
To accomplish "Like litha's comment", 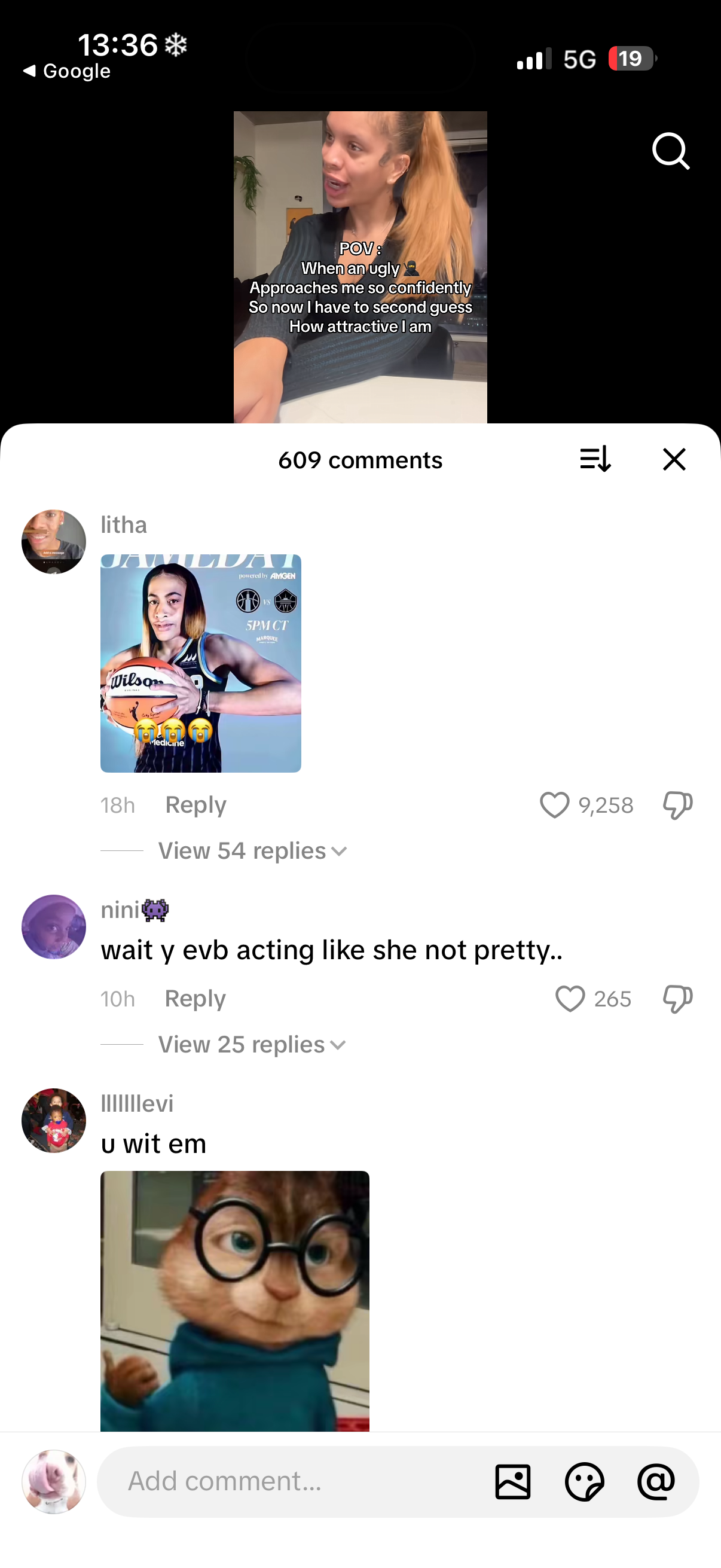I will [x=554, y=805].
